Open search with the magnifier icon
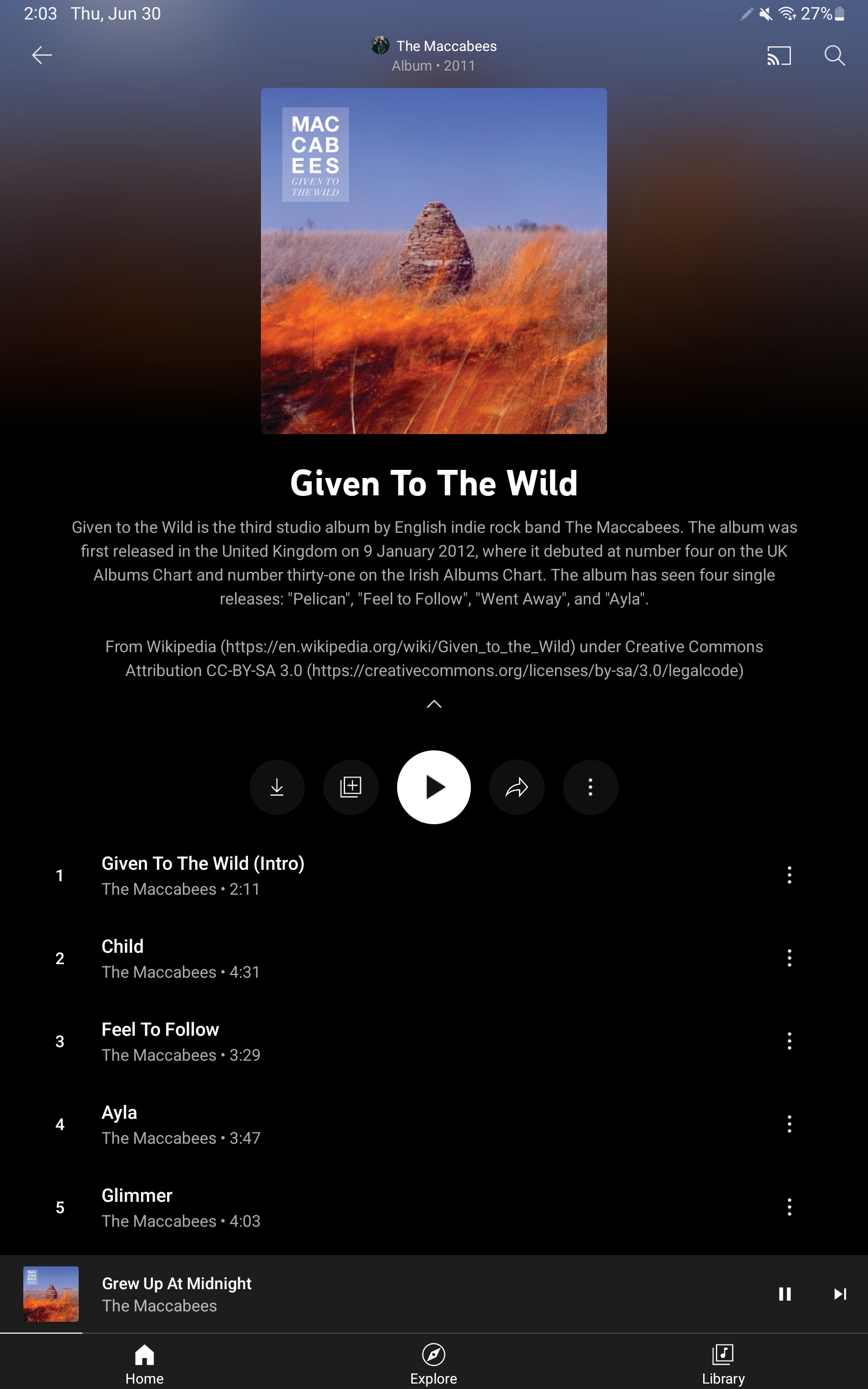Screen dimensions: 868x1389 click(834, 56)
